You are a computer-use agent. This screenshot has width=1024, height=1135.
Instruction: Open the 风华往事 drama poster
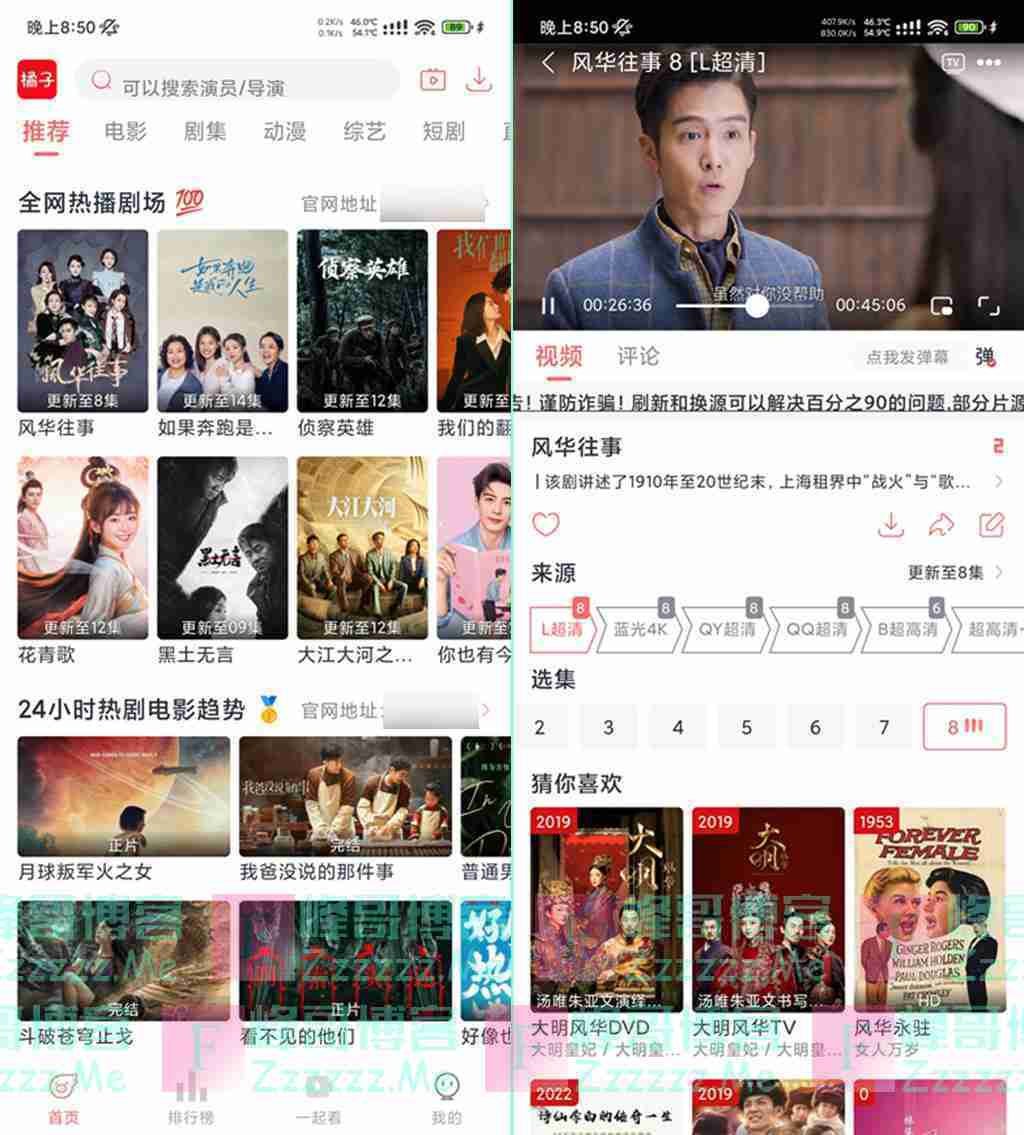point(83,321)
